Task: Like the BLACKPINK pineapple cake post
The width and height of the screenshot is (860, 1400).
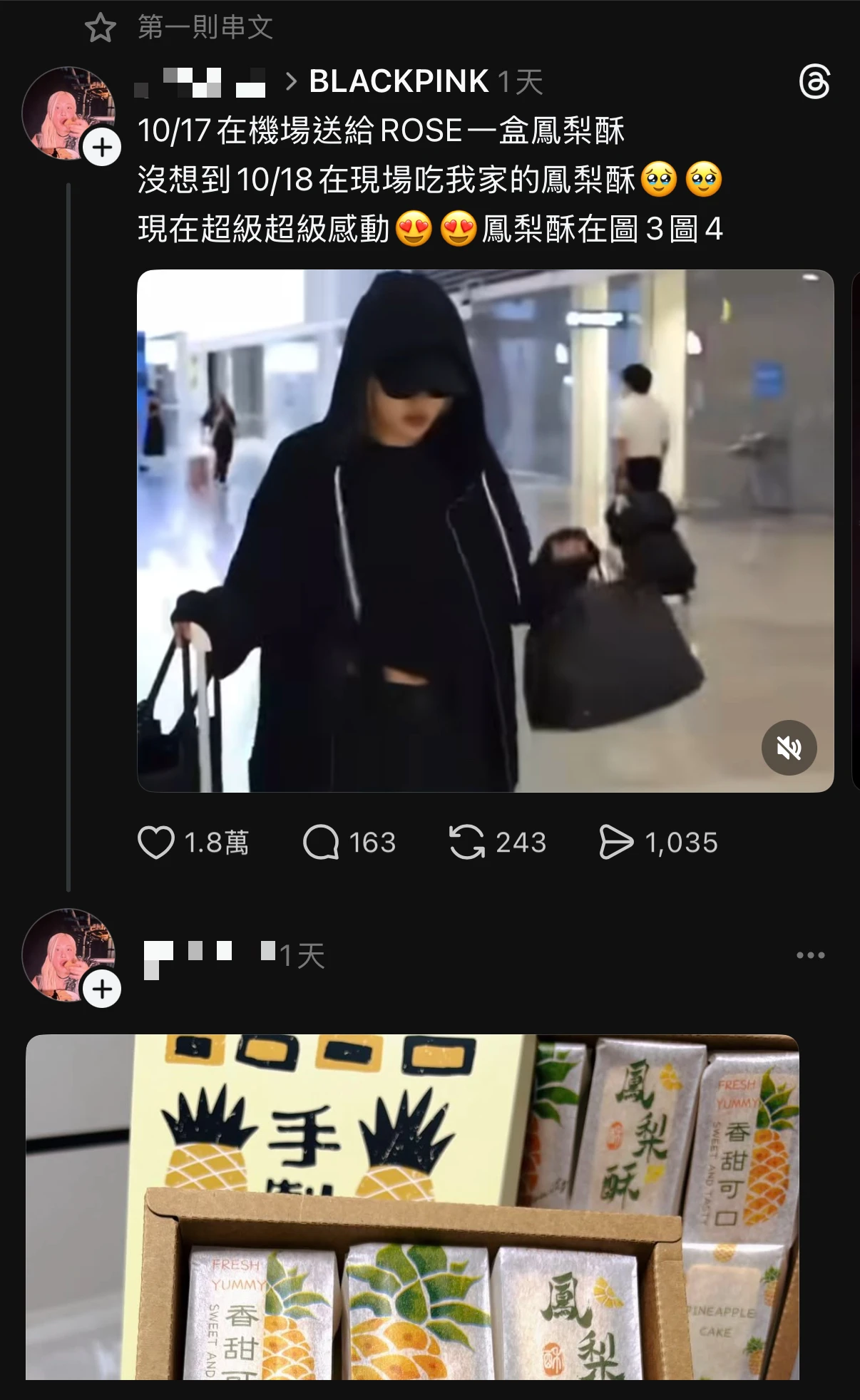Action: coord(155,843)
